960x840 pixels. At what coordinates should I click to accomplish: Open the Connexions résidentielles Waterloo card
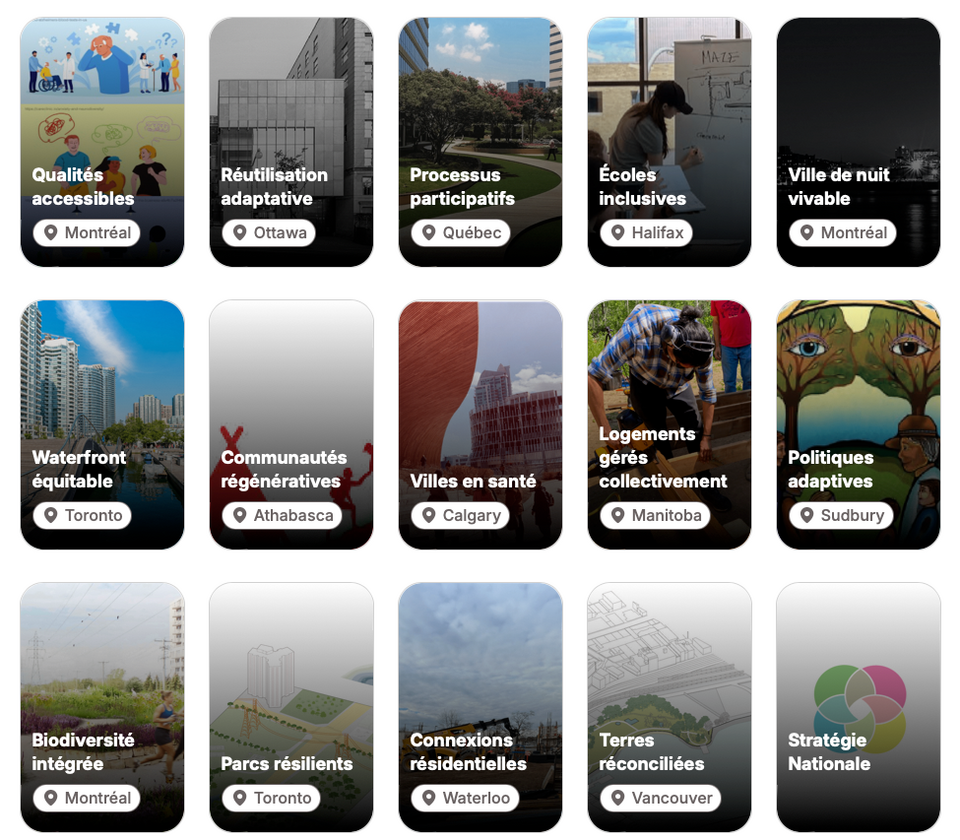[480, 706]
